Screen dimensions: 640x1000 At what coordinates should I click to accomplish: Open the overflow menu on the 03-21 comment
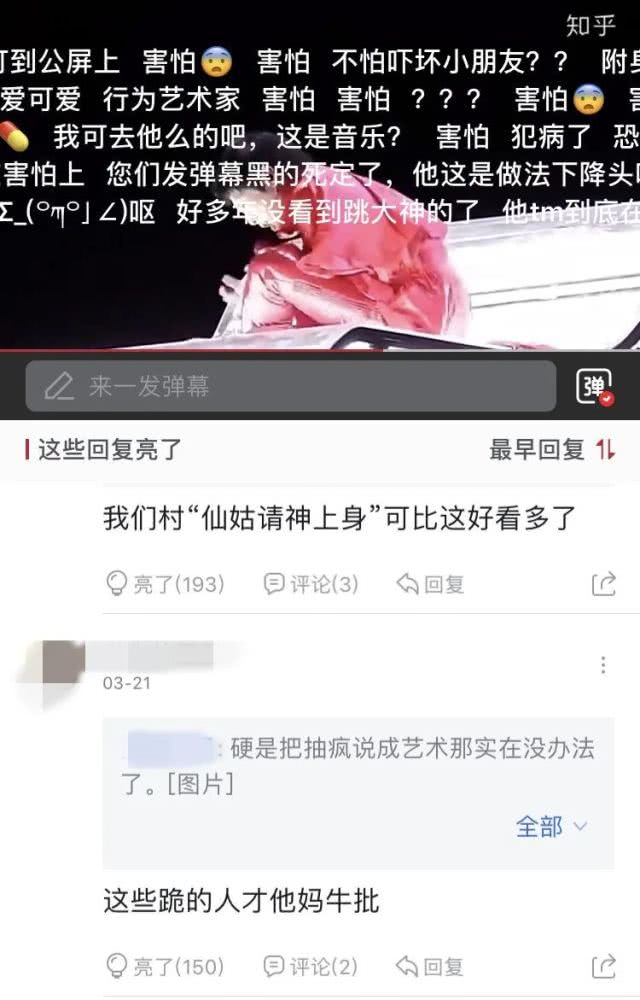[603, 665]
